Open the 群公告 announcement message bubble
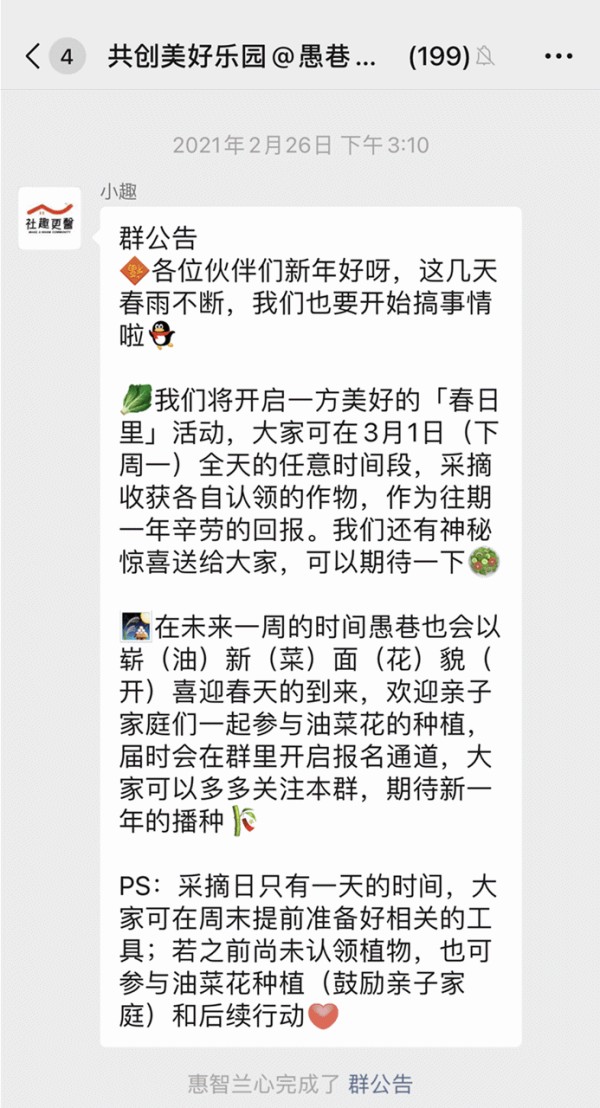Image resolution: width=600 pixels, height=1108 pixels. tap(311, 627)
